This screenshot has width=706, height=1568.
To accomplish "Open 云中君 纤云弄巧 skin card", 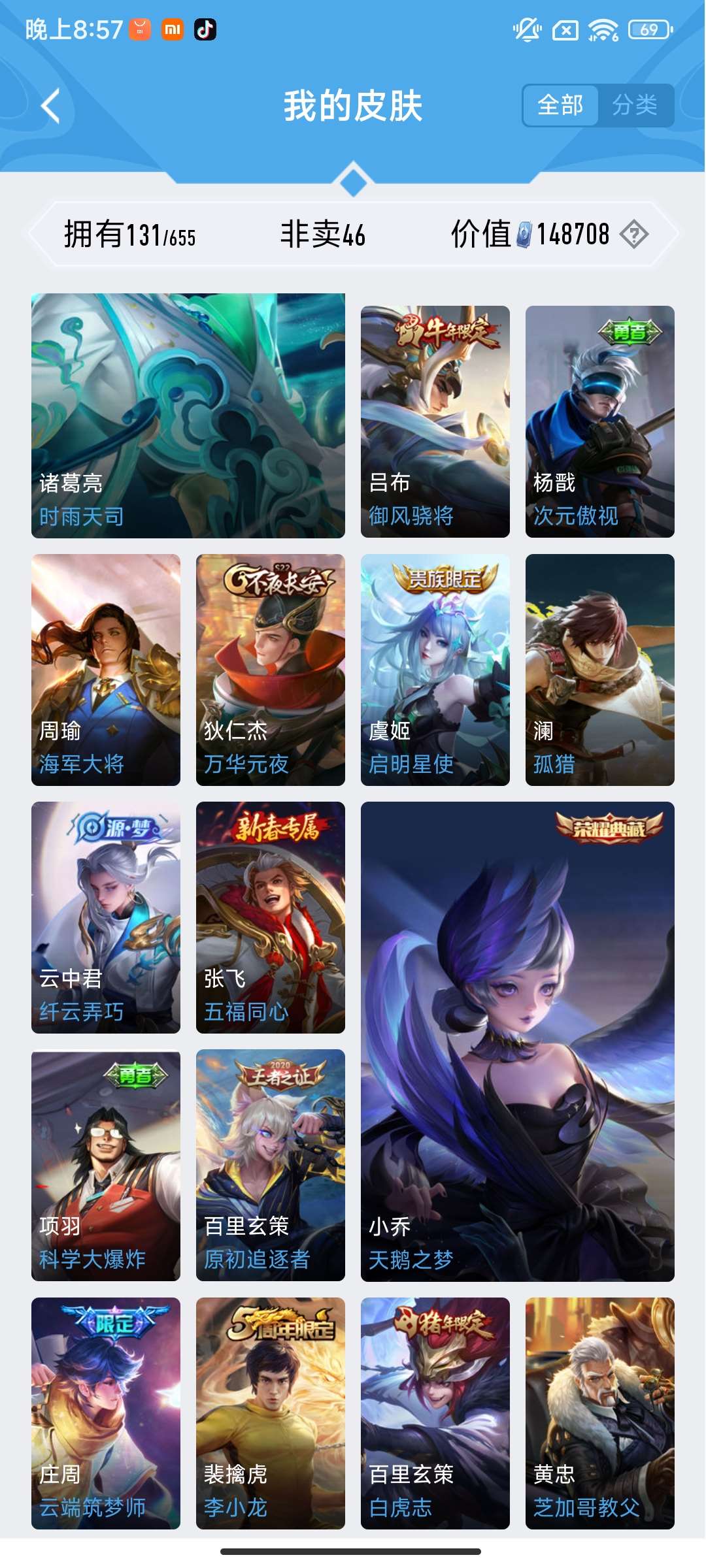I will (106, 917).
